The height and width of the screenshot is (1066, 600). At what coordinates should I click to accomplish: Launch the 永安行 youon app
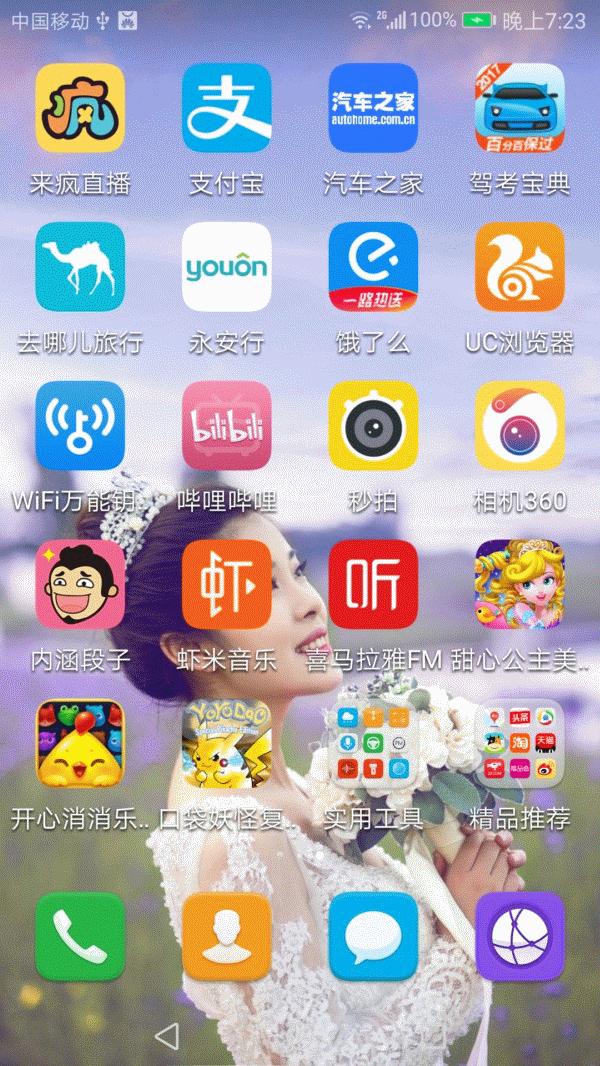tap(227, 267)
